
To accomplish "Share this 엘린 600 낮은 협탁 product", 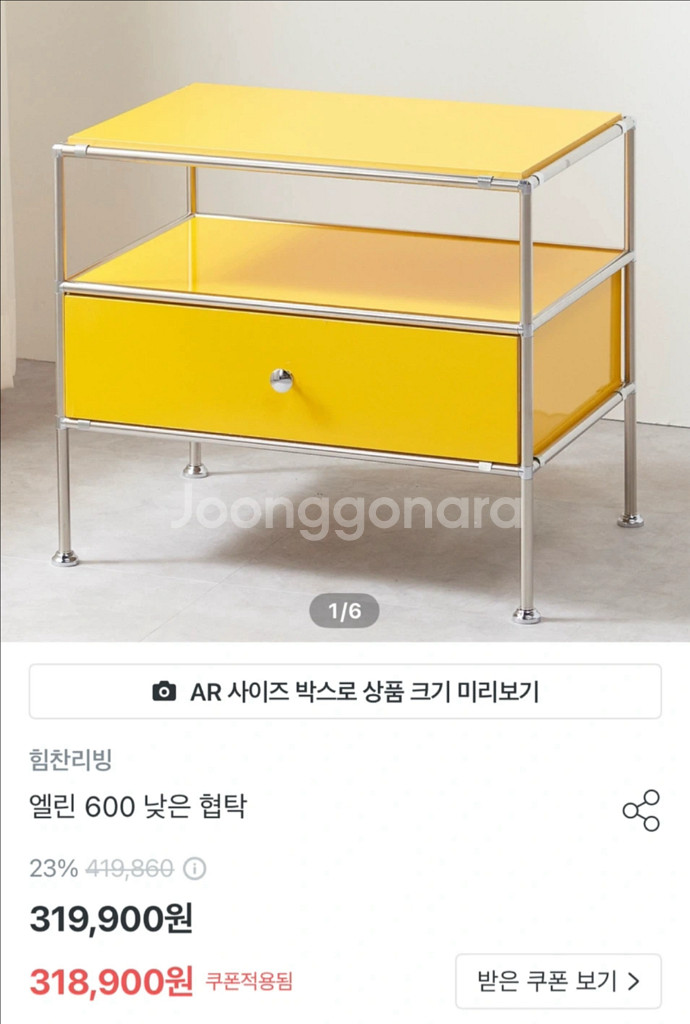I will click(641, 810).
